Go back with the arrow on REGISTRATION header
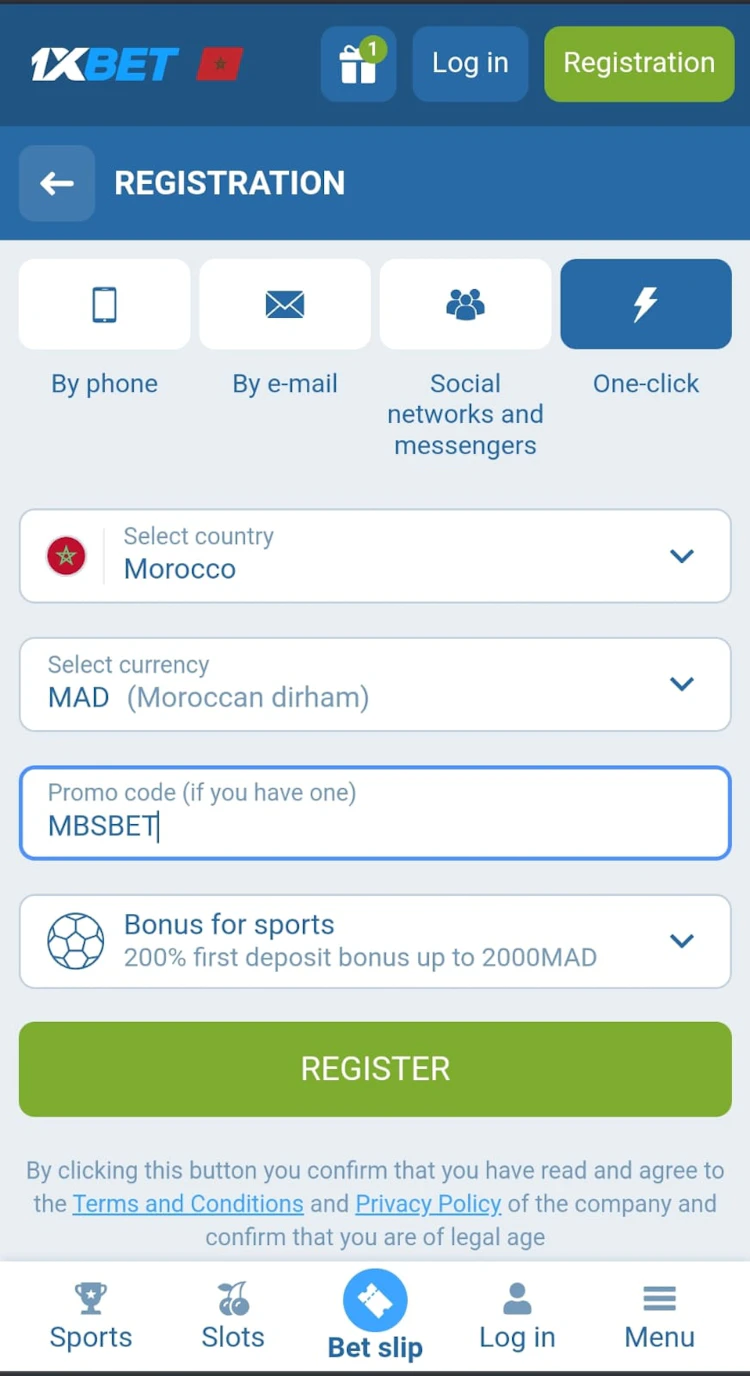 (56, 183)
